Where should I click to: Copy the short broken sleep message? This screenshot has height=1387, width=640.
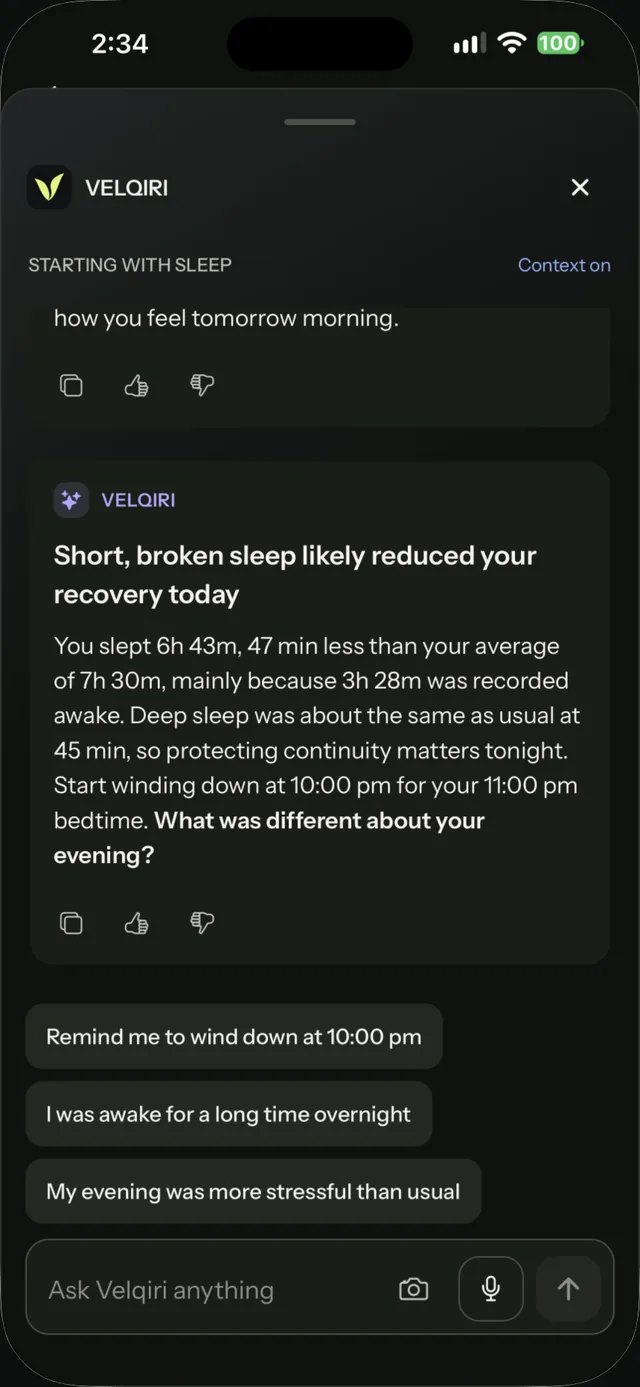[x=71, y=922]
